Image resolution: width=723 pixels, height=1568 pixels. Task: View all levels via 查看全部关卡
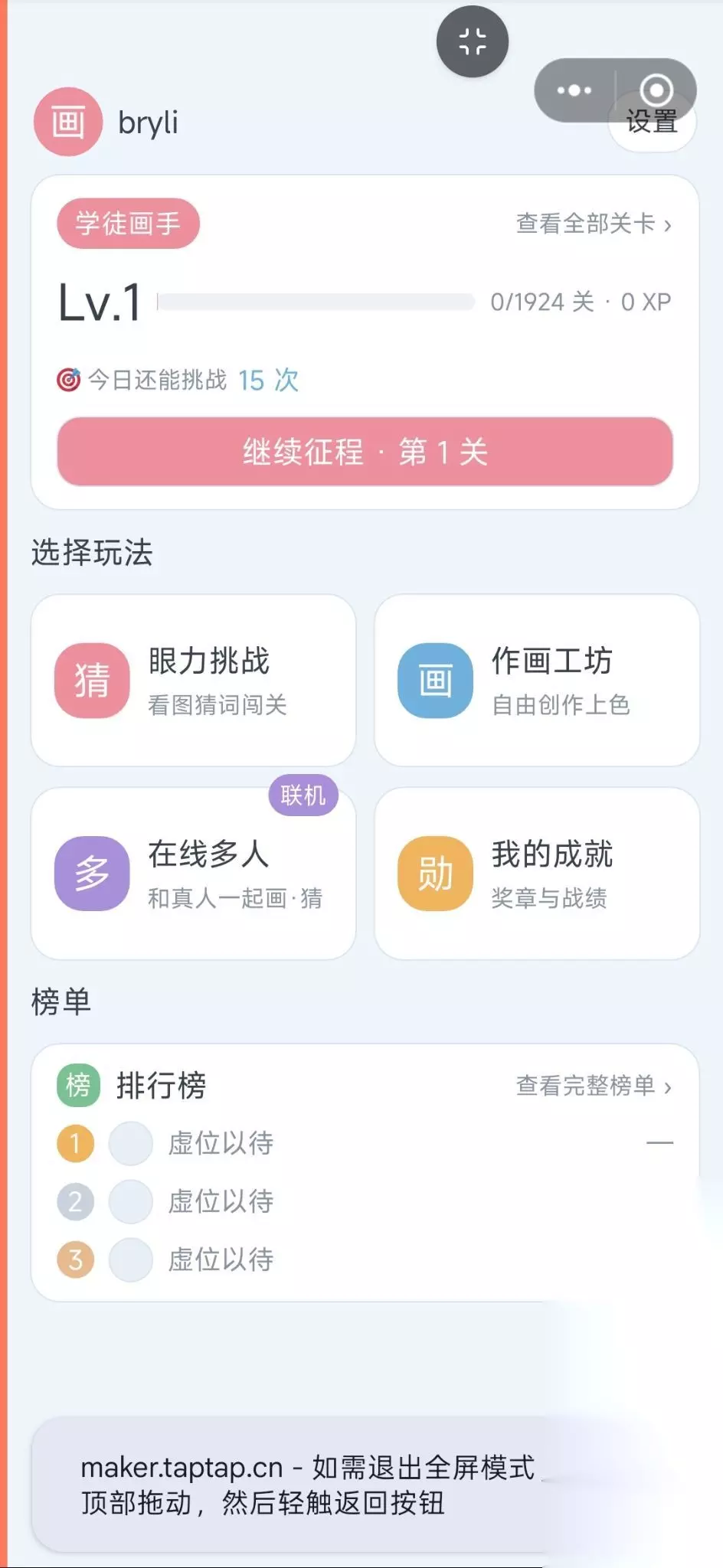coord(594,224)
